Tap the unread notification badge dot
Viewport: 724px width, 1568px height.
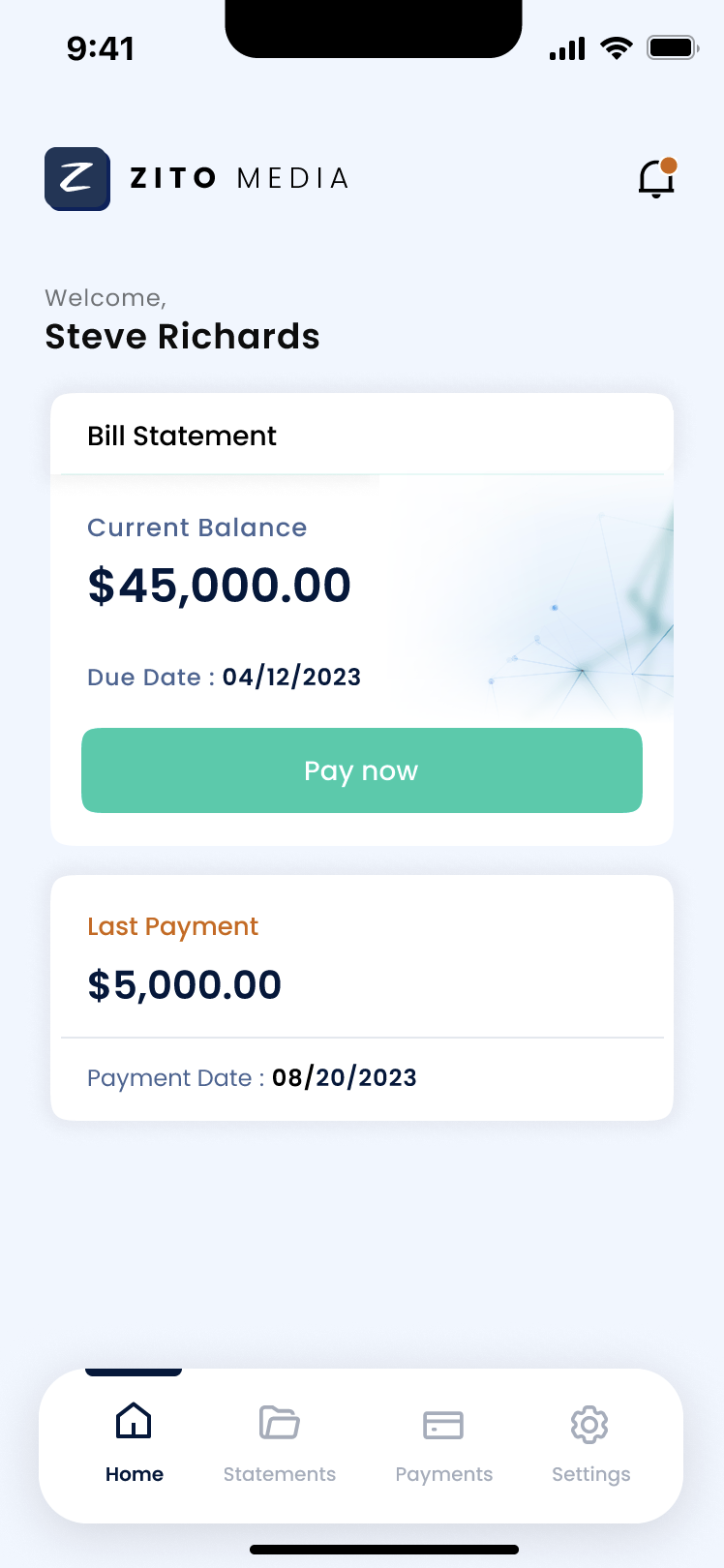(x=671, y=164)
